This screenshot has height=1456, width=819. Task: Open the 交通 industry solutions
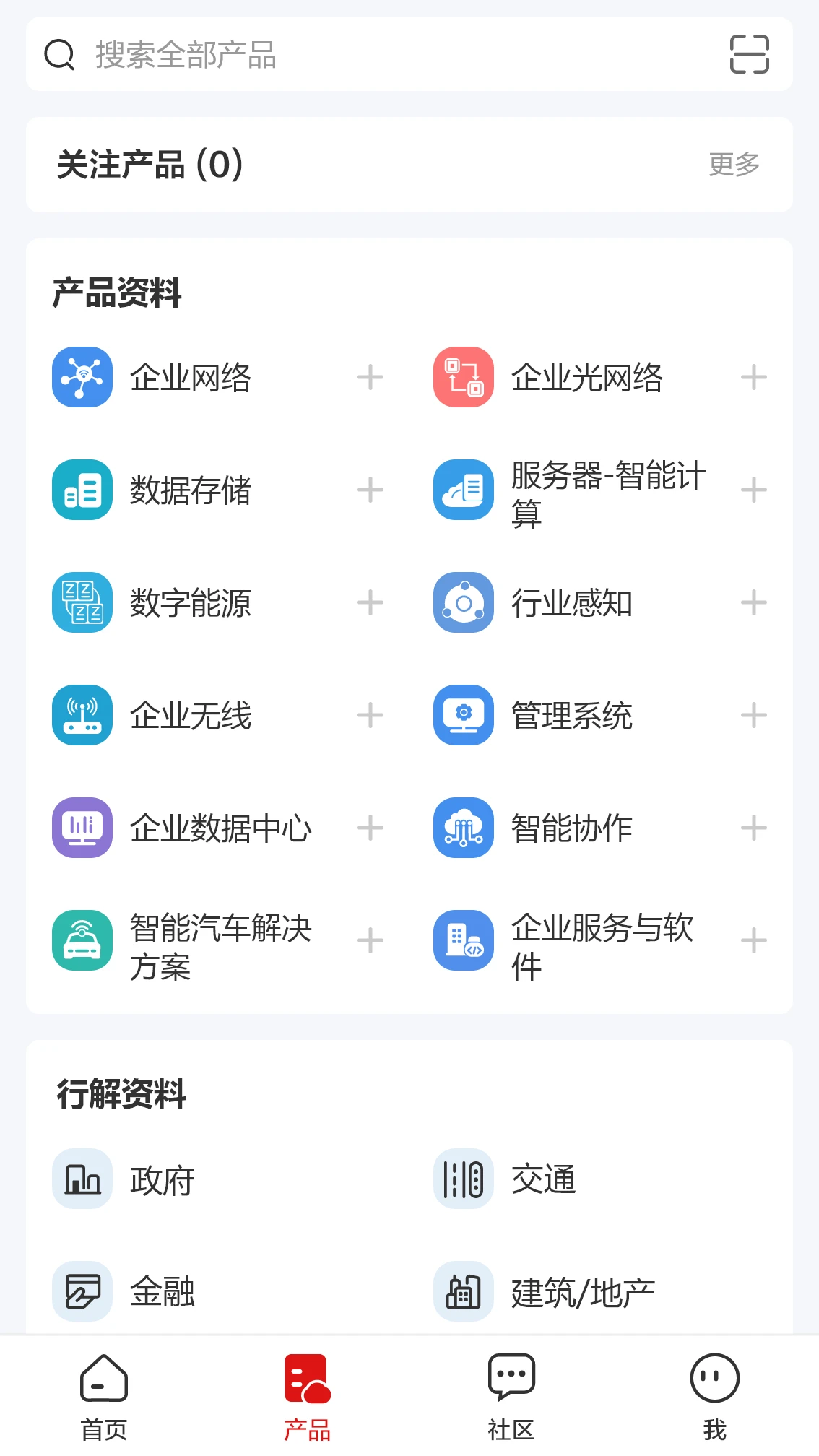click(x=543, y=1181)
